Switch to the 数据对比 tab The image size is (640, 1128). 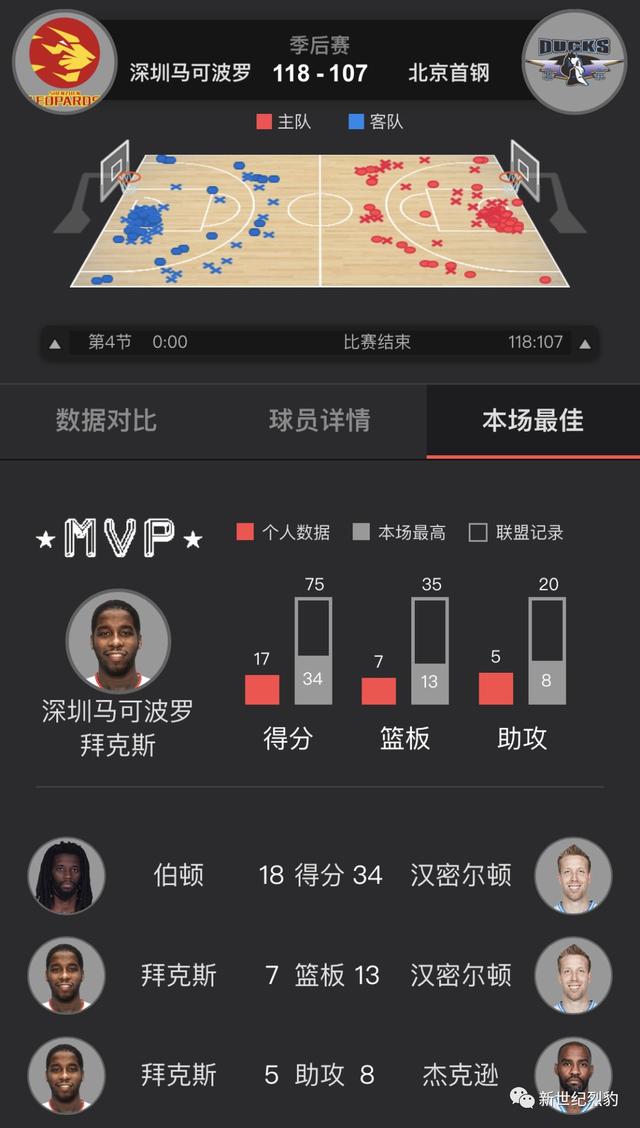point(106,421)
